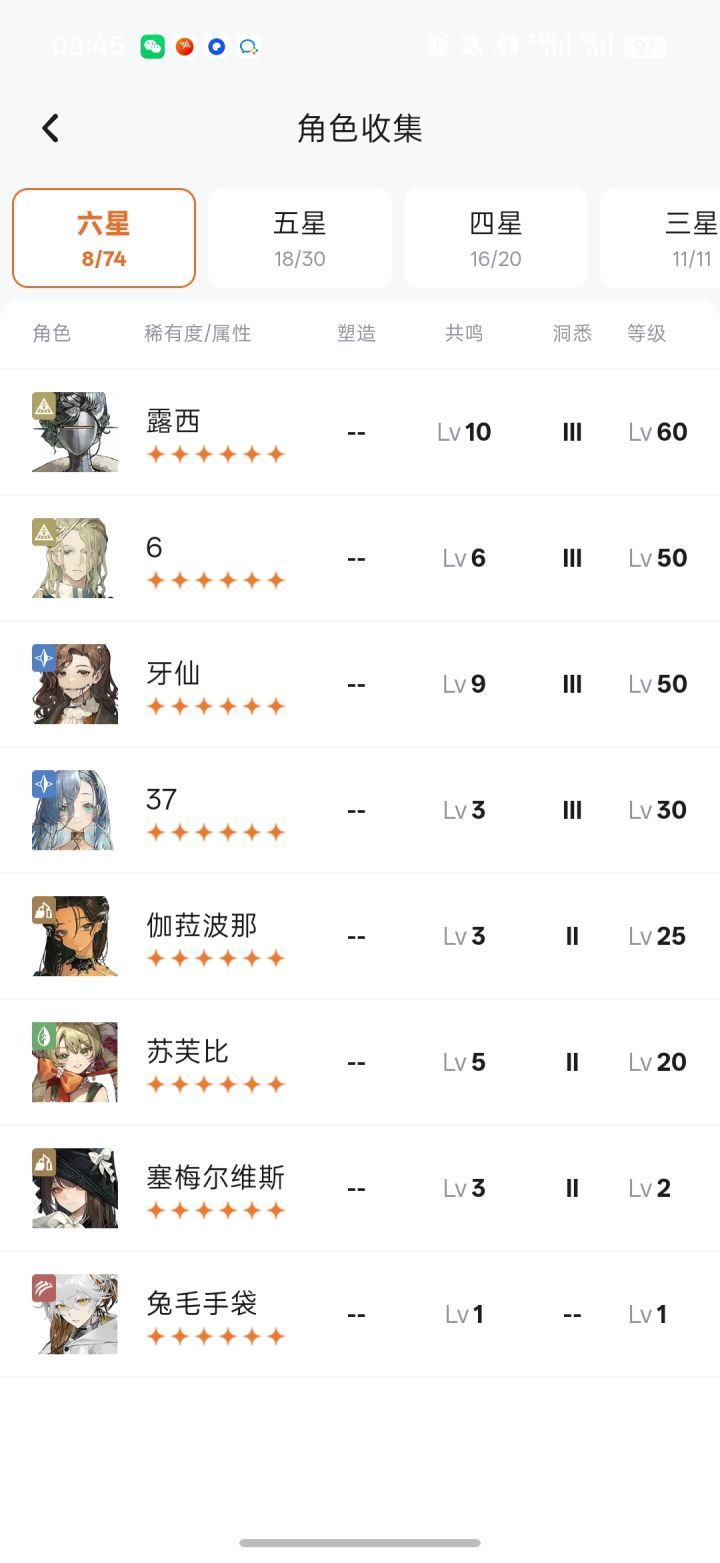Open the character row named 6
This screenshot has width=720, height=1563.
point(360,558)
